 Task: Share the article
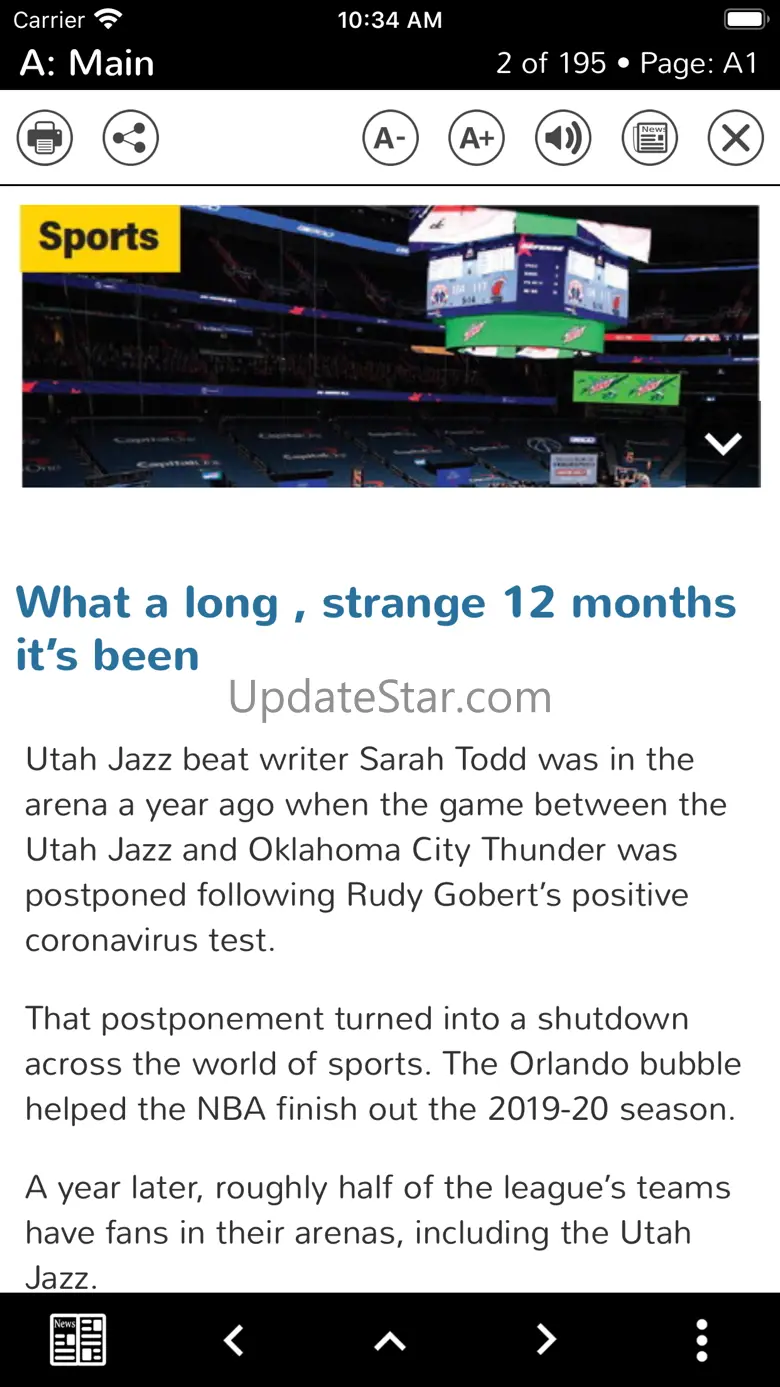point(131,137)
